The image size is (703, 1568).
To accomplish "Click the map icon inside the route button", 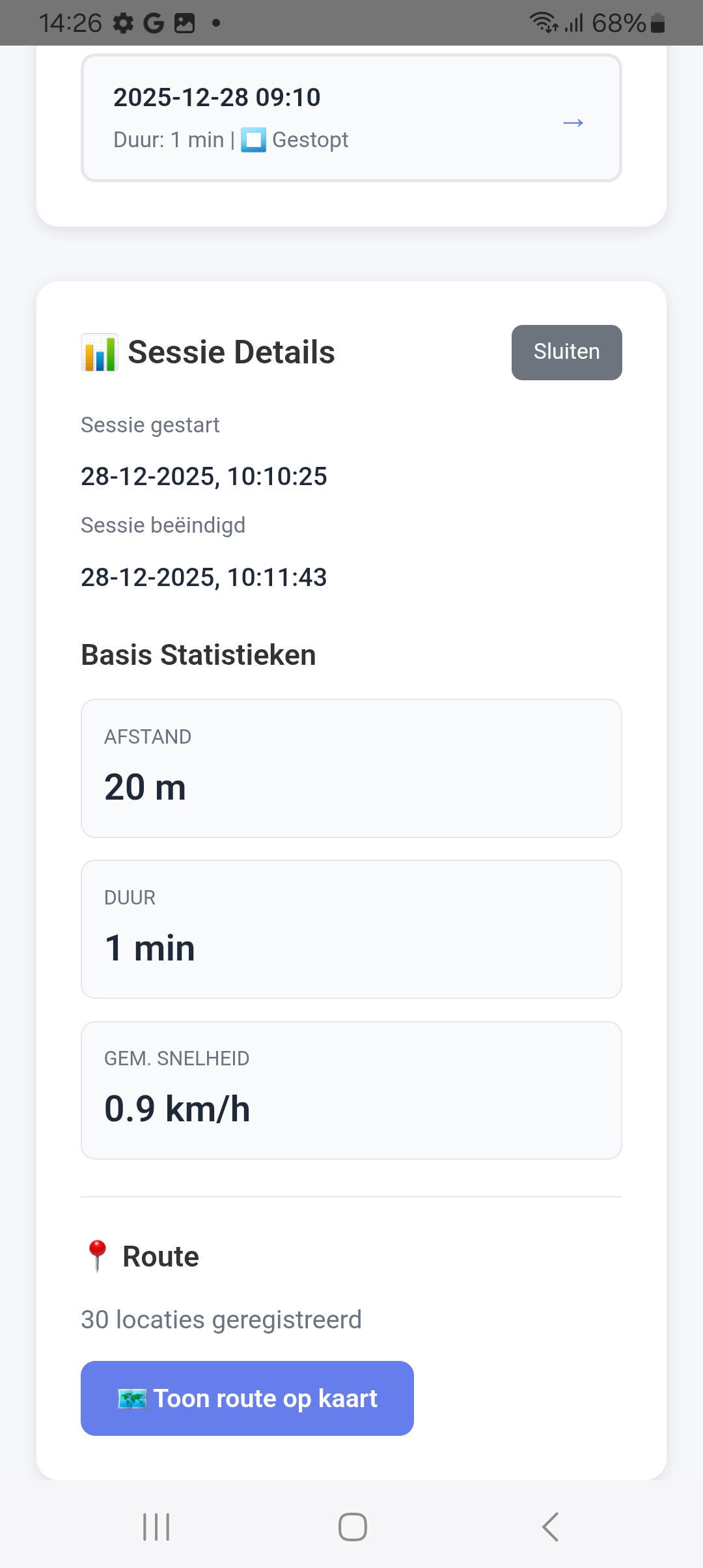I will point(133,1397).
